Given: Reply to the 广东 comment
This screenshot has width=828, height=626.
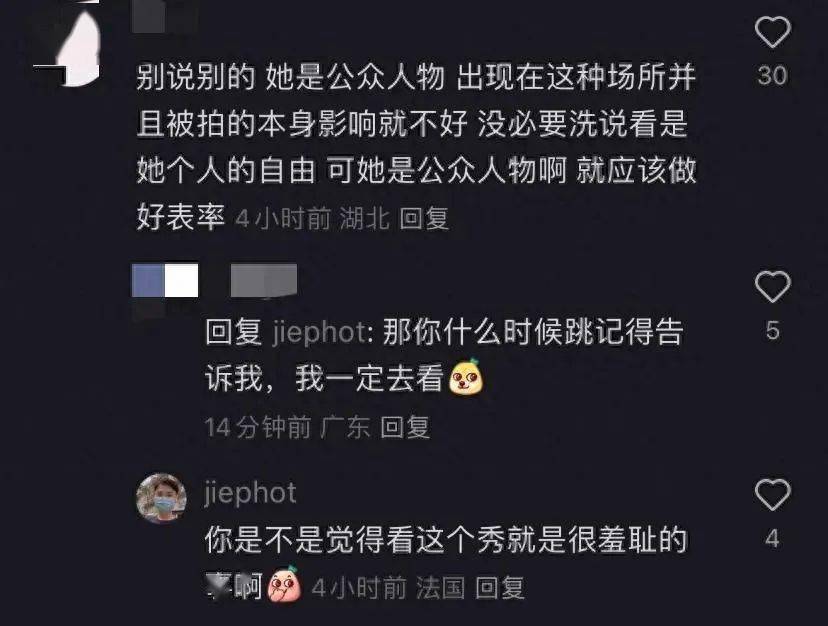Looking at the screenshot, I should point(405,428).
